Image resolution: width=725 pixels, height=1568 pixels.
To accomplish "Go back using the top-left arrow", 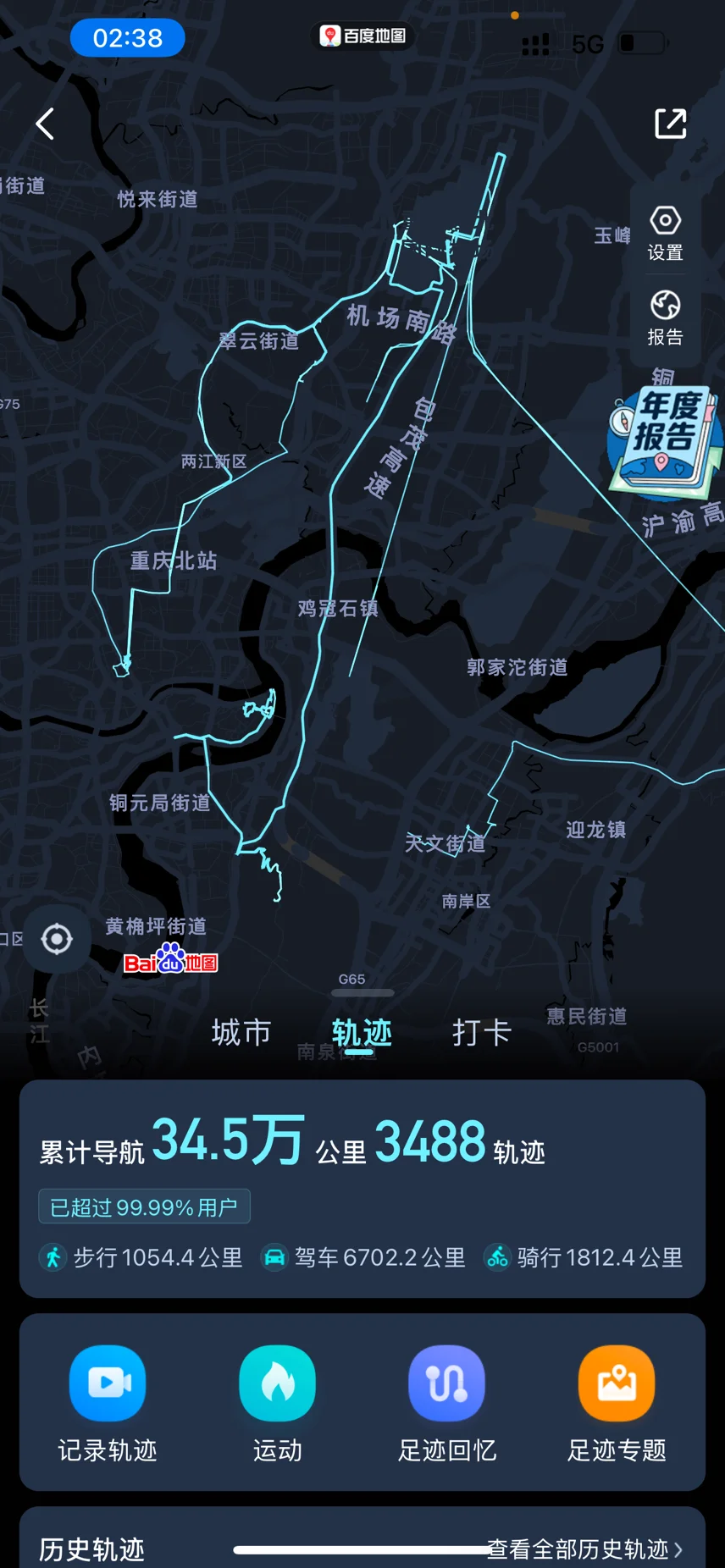I will coord(45,124).
